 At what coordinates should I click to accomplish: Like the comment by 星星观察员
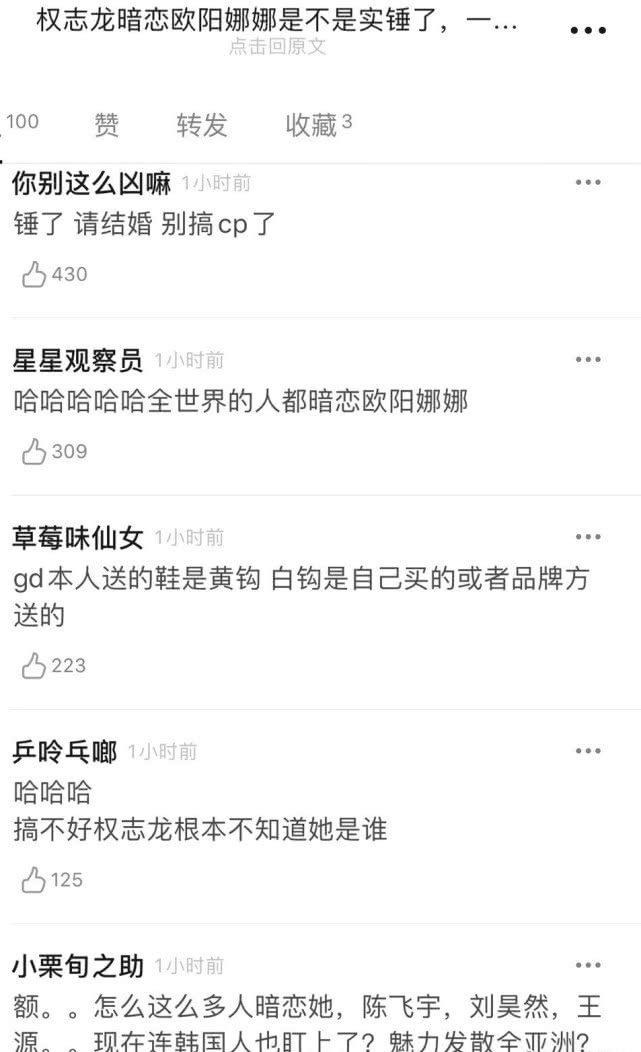click(x=36, y=452)
